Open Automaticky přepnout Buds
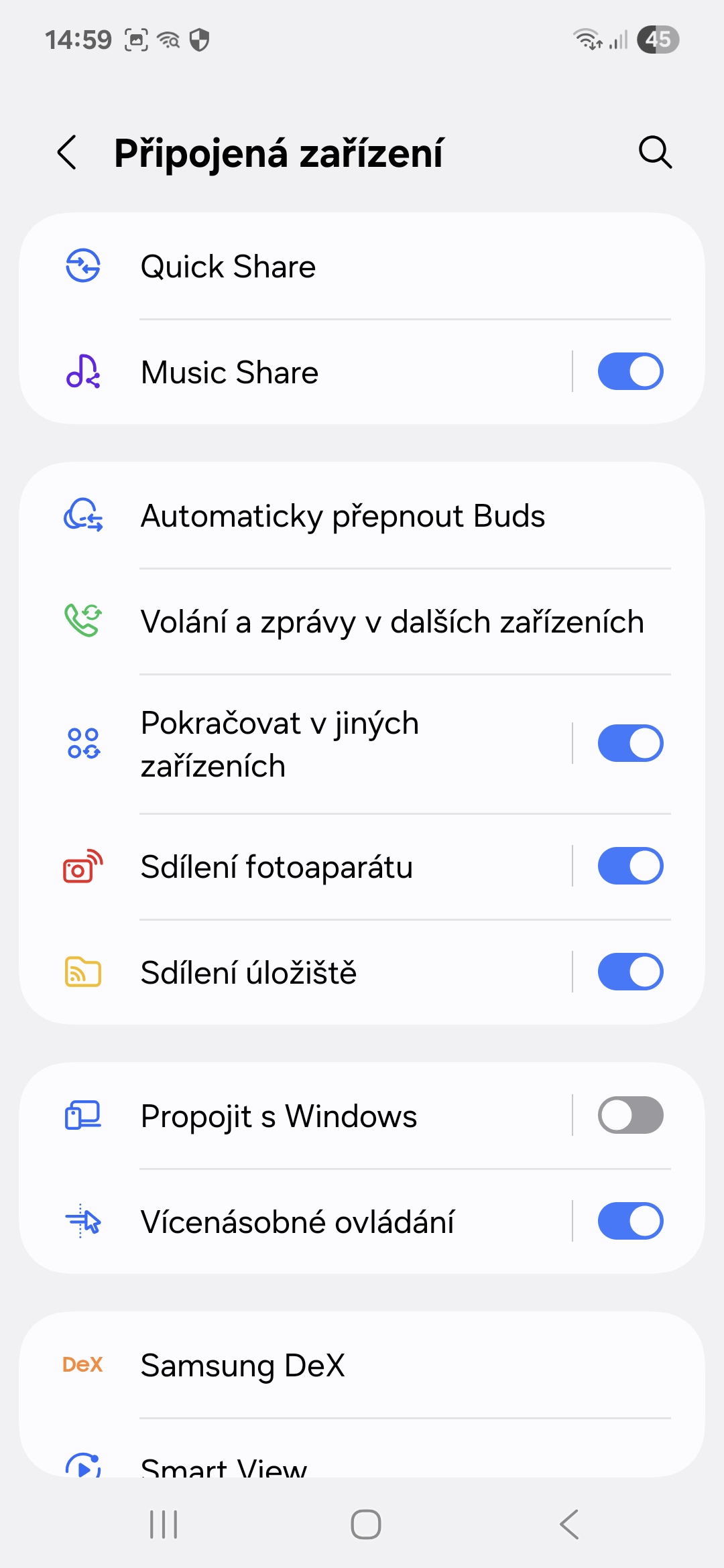The width and height of the screenshot is (724, 1568). 362,516
